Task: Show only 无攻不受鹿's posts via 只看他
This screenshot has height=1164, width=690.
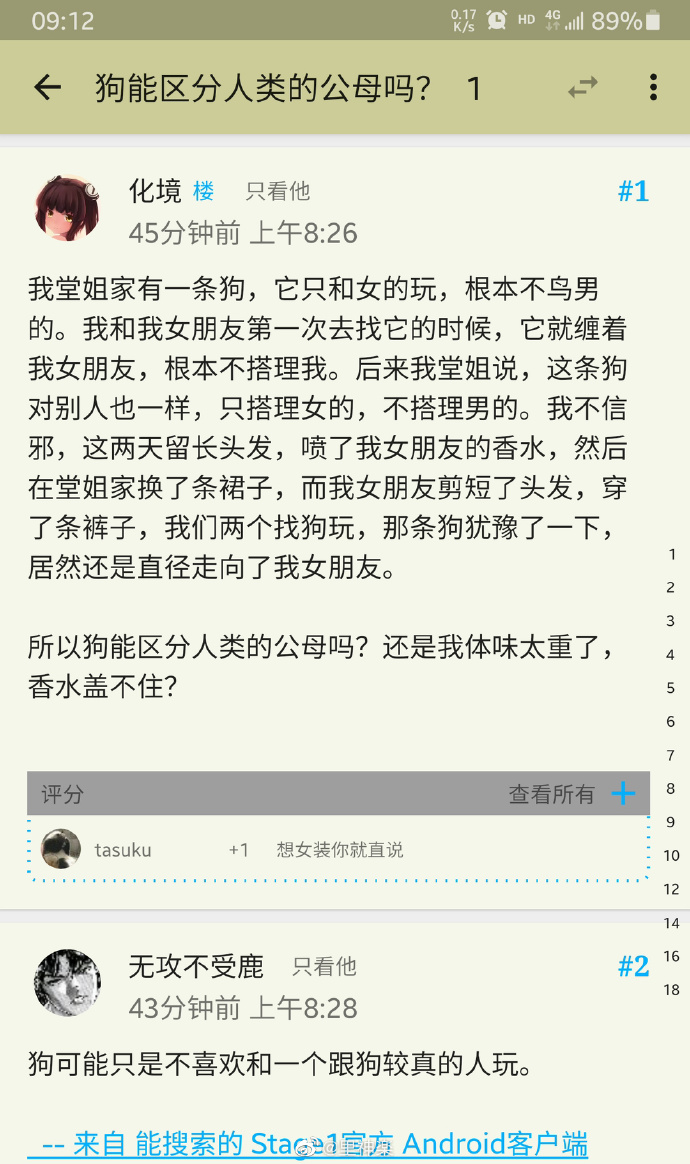Action: point(324,966)
